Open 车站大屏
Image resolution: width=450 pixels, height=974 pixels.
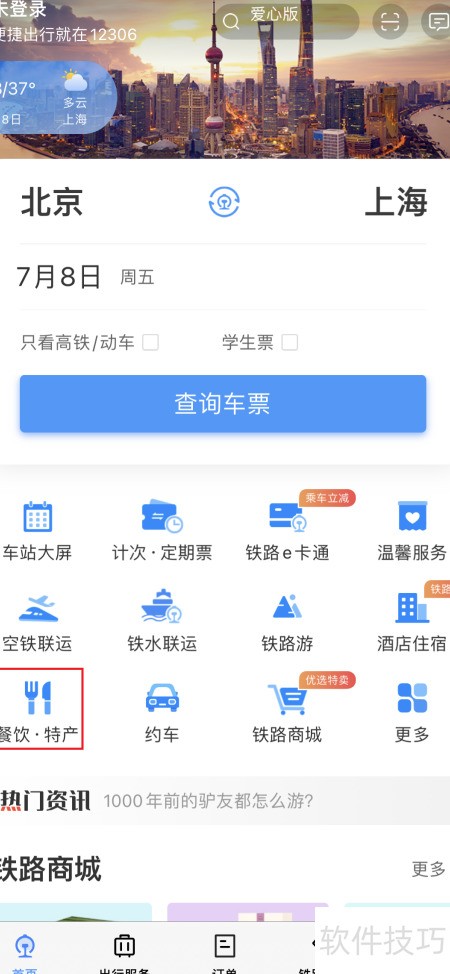coord(37,530)
